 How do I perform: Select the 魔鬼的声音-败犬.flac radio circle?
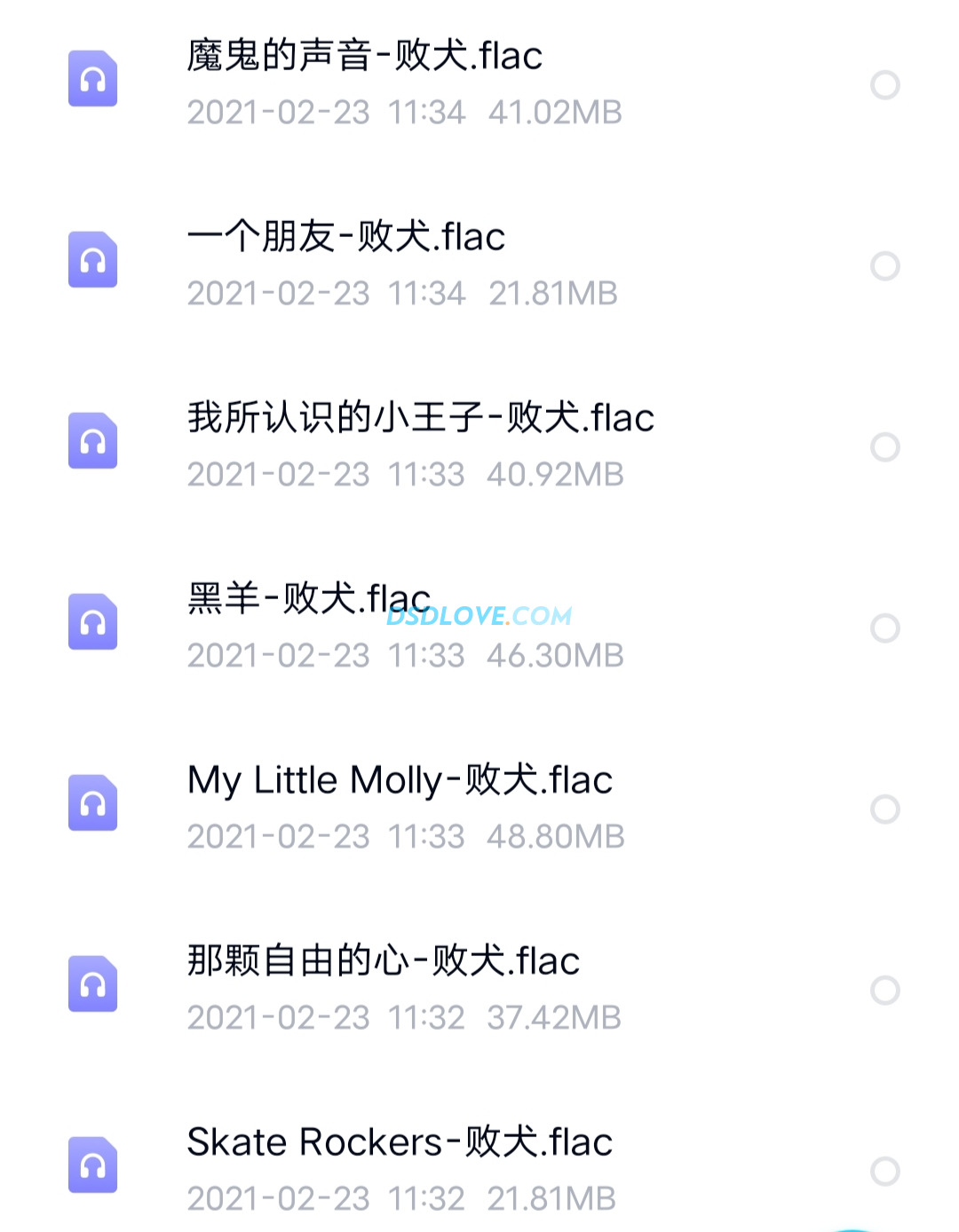884,85
